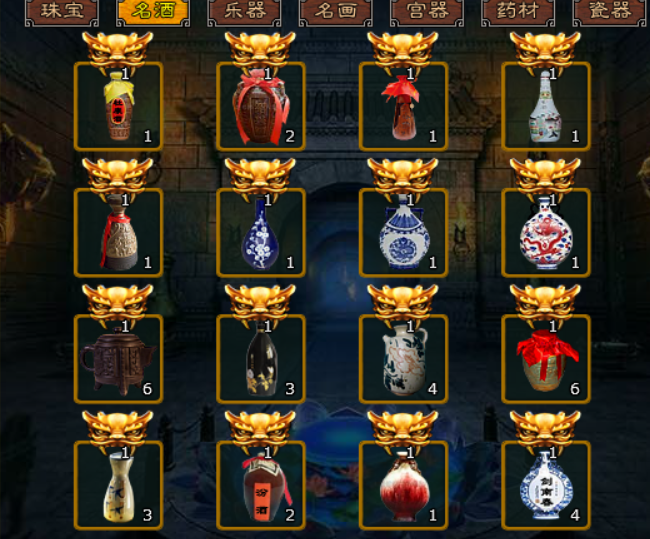This screenshot has width=650, height=539.
Task: Open the large jar wrapped in red ribbon
Action: [261, 107]
